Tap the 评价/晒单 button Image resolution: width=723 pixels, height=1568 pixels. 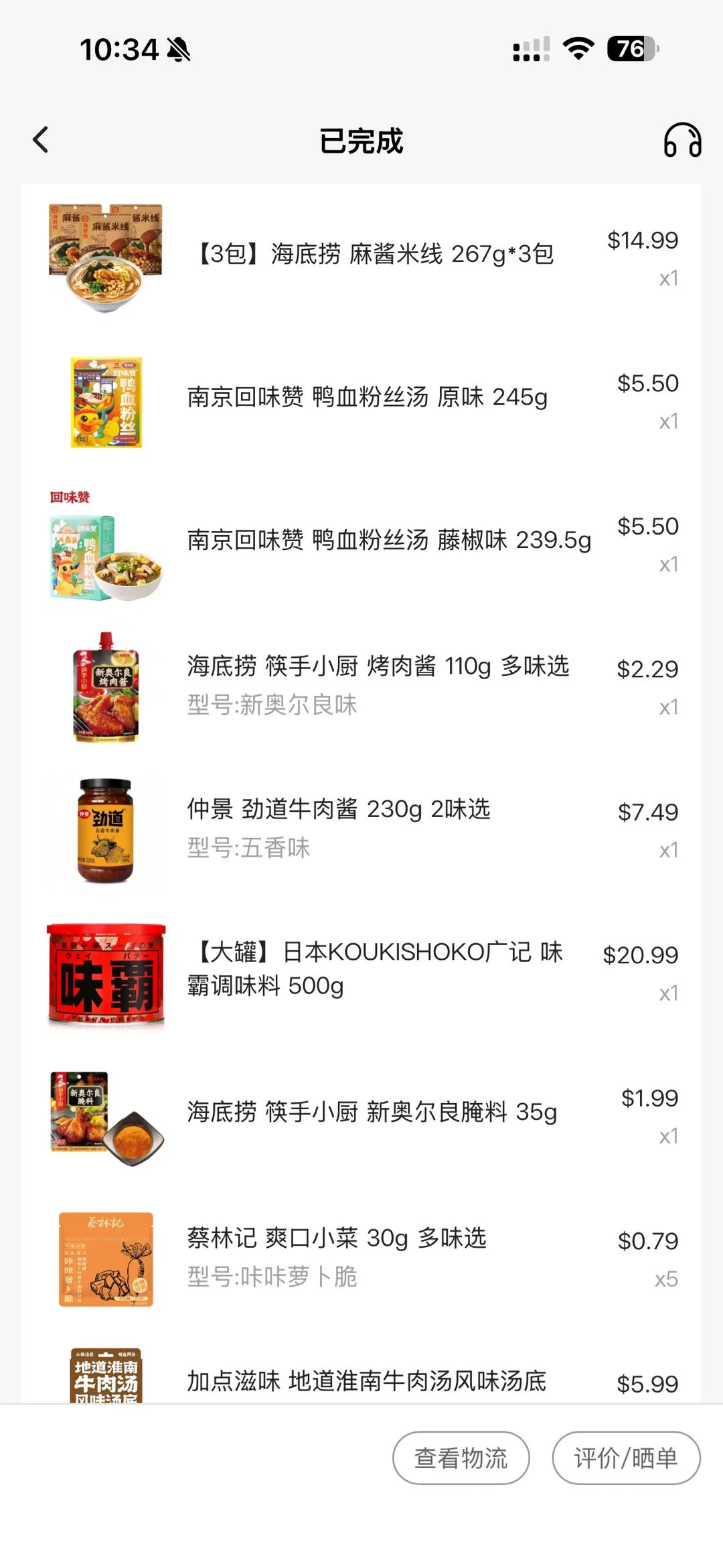click(x=625, y=1457)
